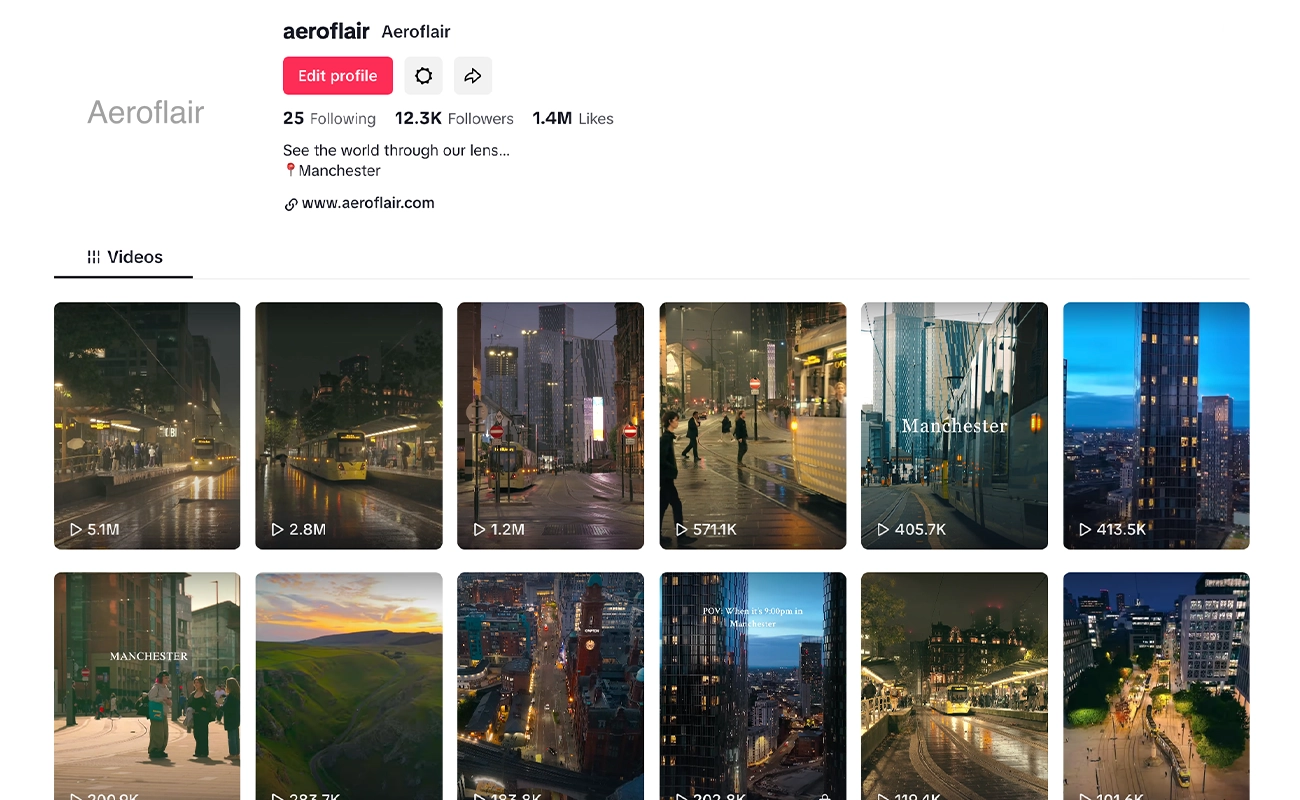Open the green hills sunset video
The width and height of the screenshot is (1300, 800).
pyautogui.click(x=349, y=685)
